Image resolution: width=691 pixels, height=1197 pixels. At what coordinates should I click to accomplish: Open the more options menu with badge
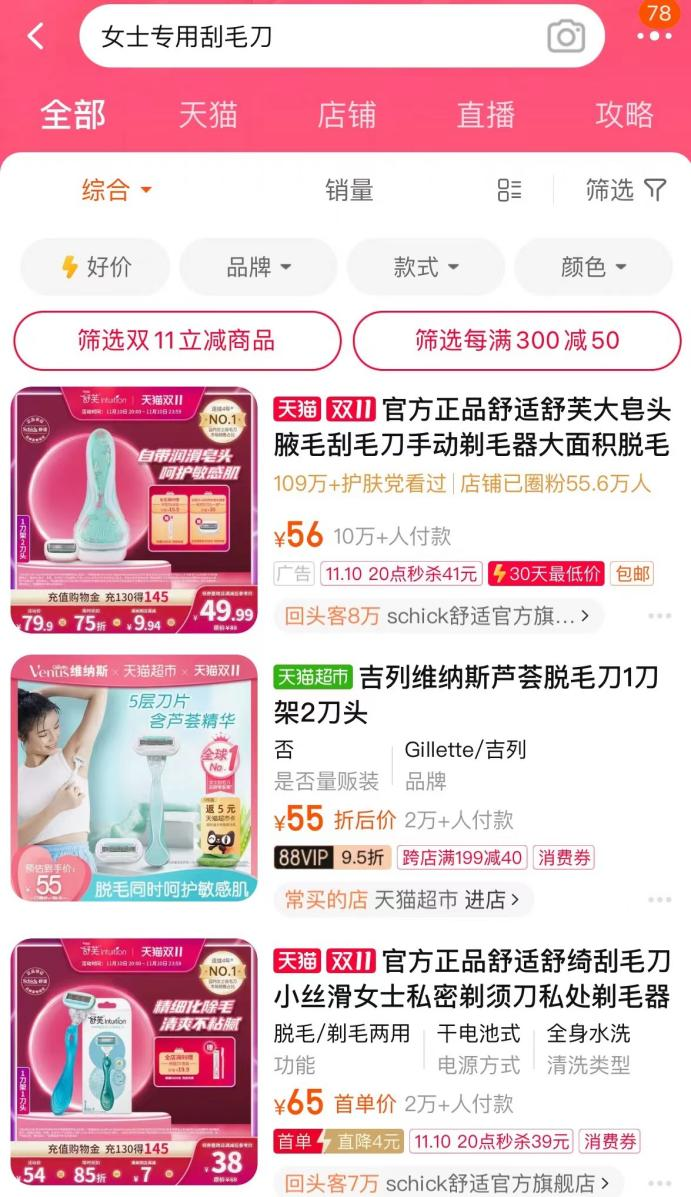click(654, 35)
